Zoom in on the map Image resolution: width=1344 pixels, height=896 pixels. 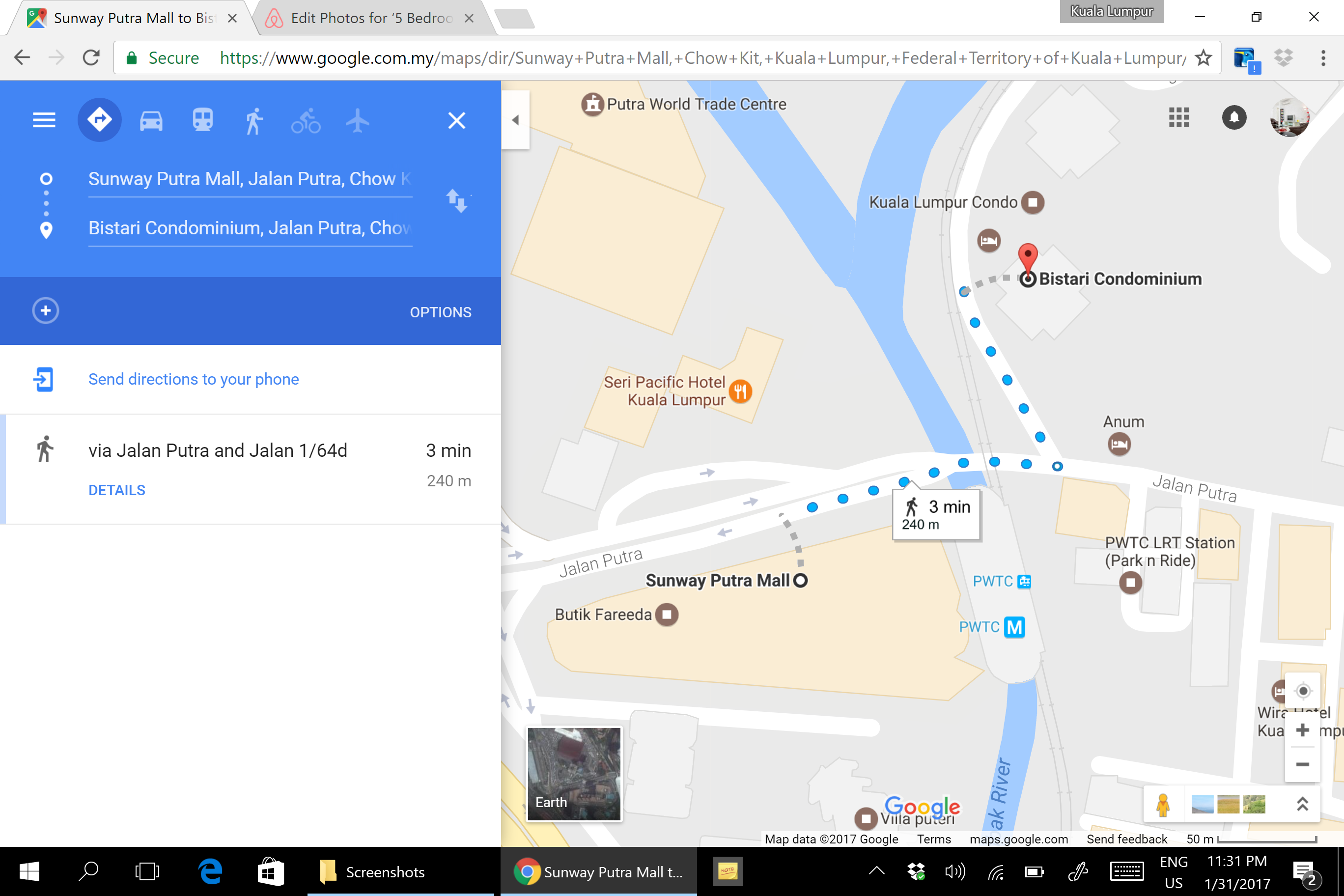(1302, 729)
